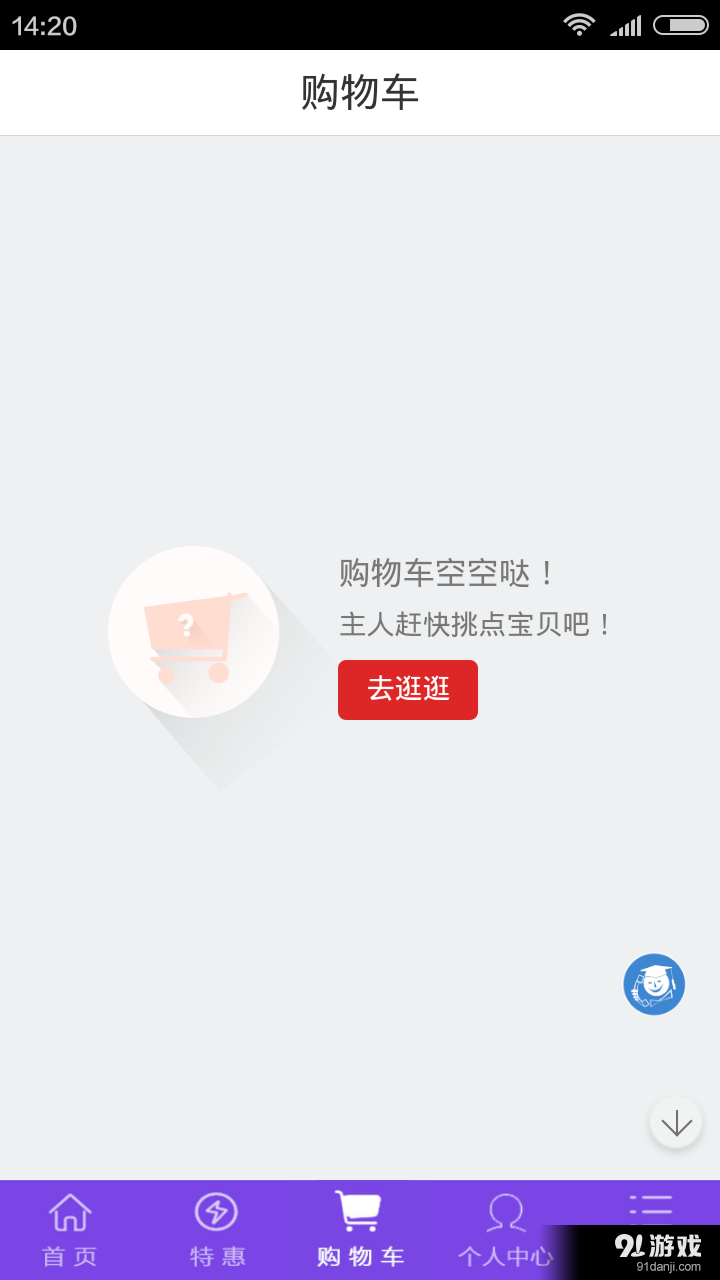The image size is (720, 1280).
Task: Open the 购物车 shopping cart icon
Action: (x=362, y=1210)
